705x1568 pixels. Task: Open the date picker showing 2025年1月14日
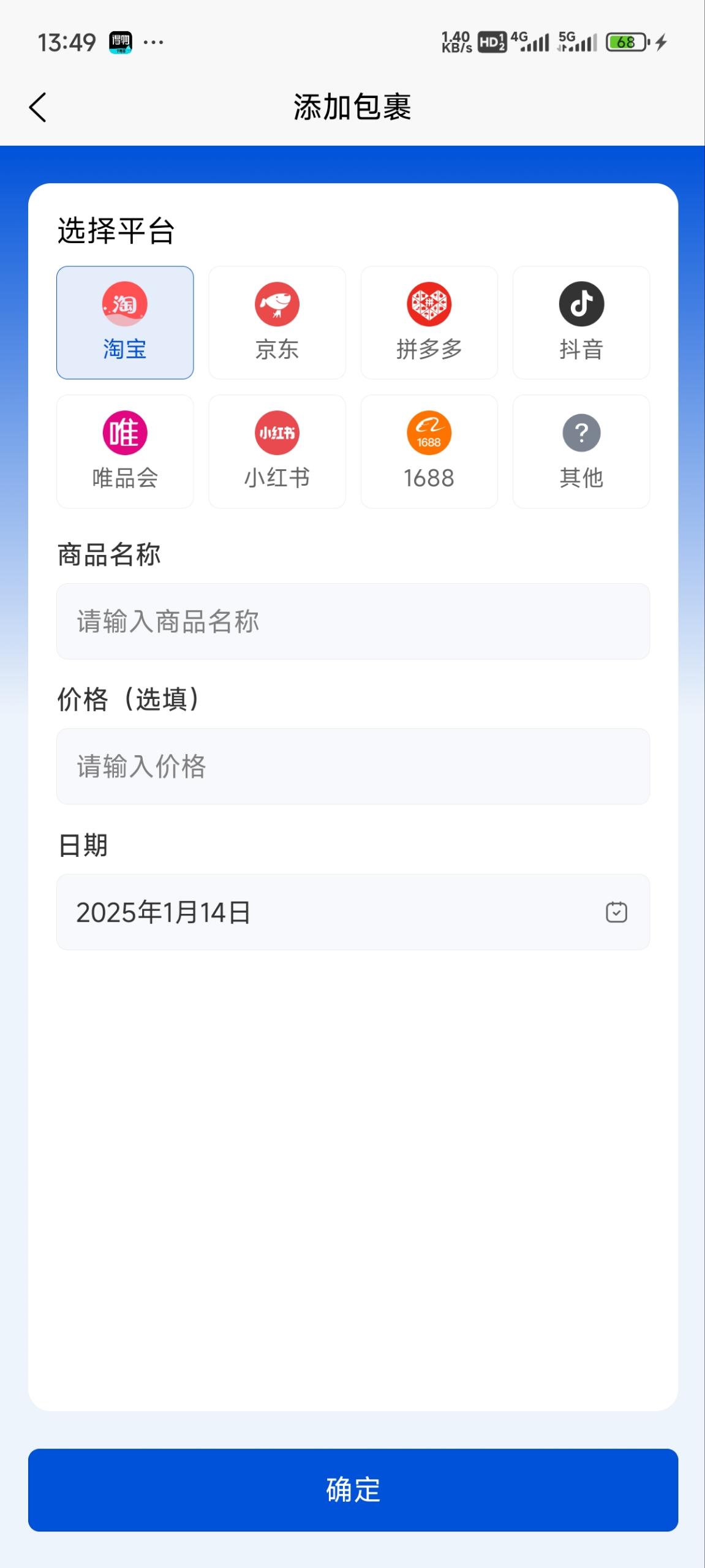point(353,913)
